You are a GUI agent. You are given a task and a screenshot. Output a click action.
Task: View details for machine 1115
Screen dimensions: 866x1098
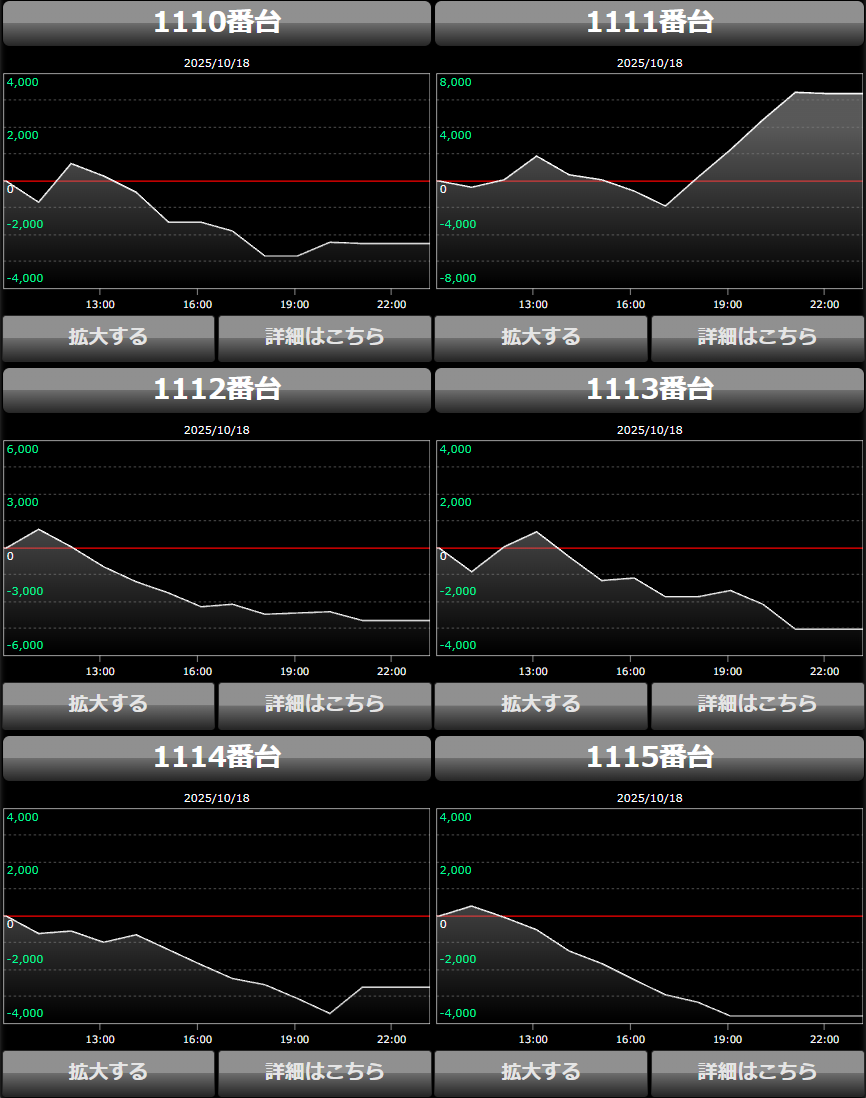coord(757,1072)
